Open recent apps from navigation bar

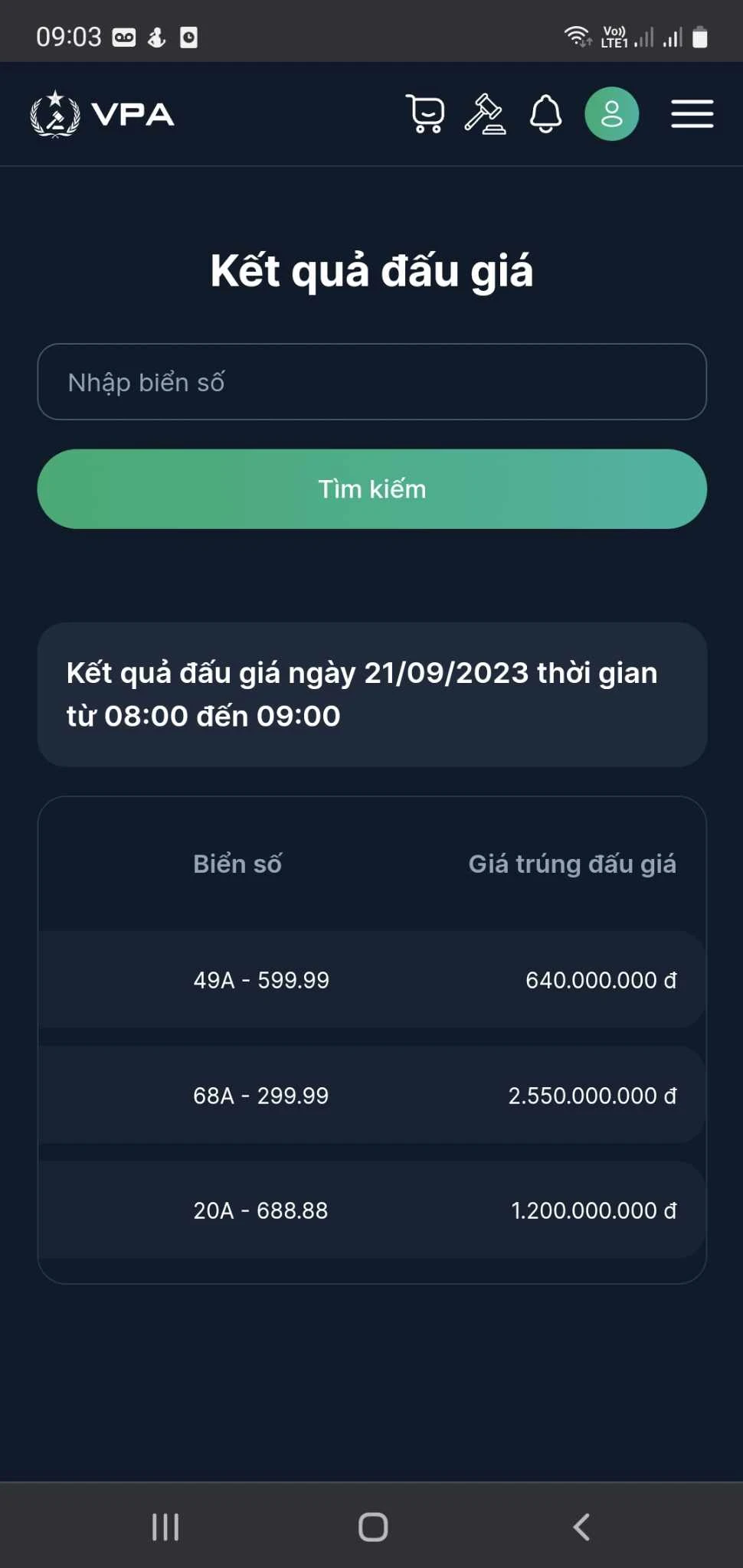point(165,1527)
